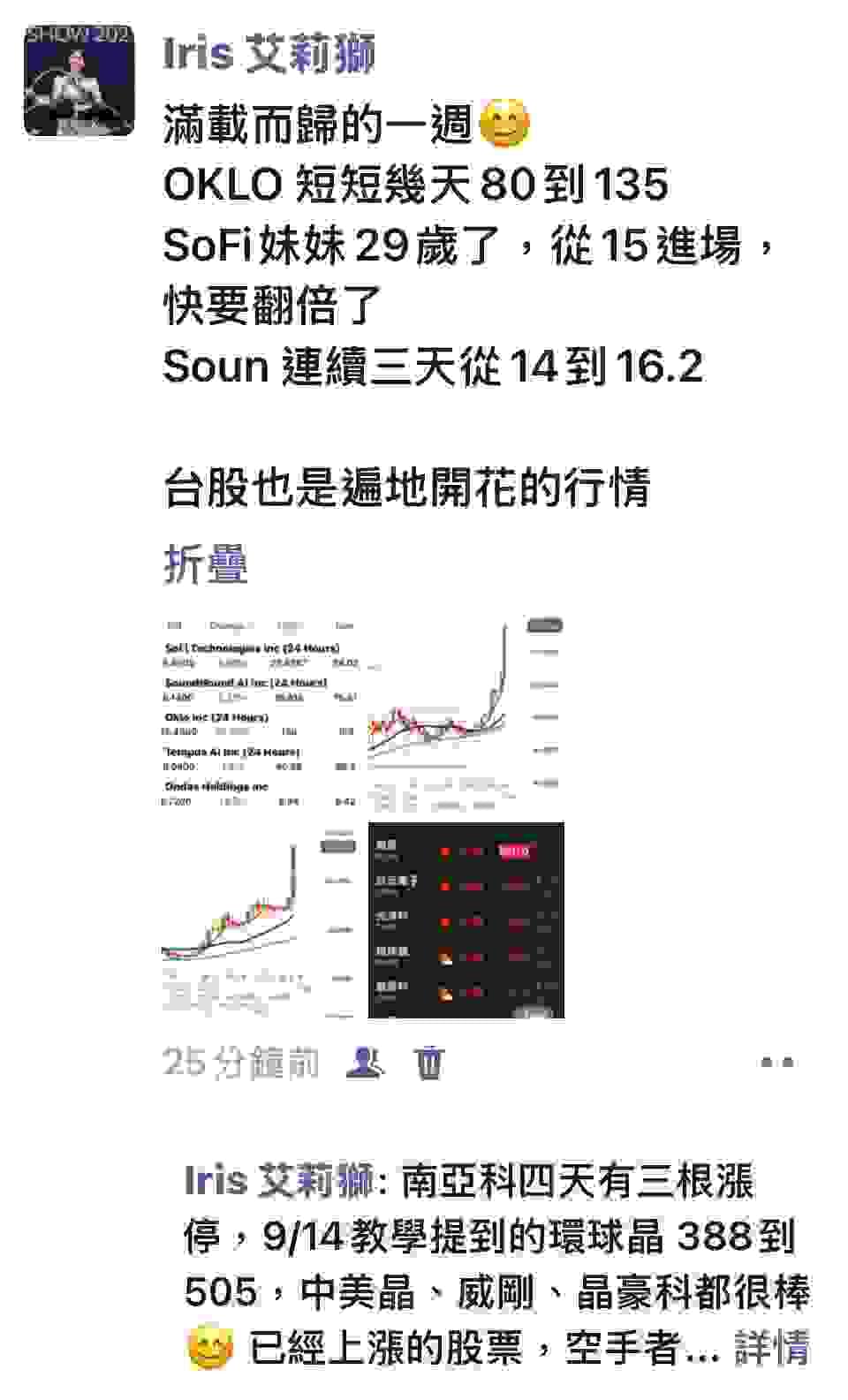
Task: Expand the comment via 詳情
Action: pos(772,1348)
